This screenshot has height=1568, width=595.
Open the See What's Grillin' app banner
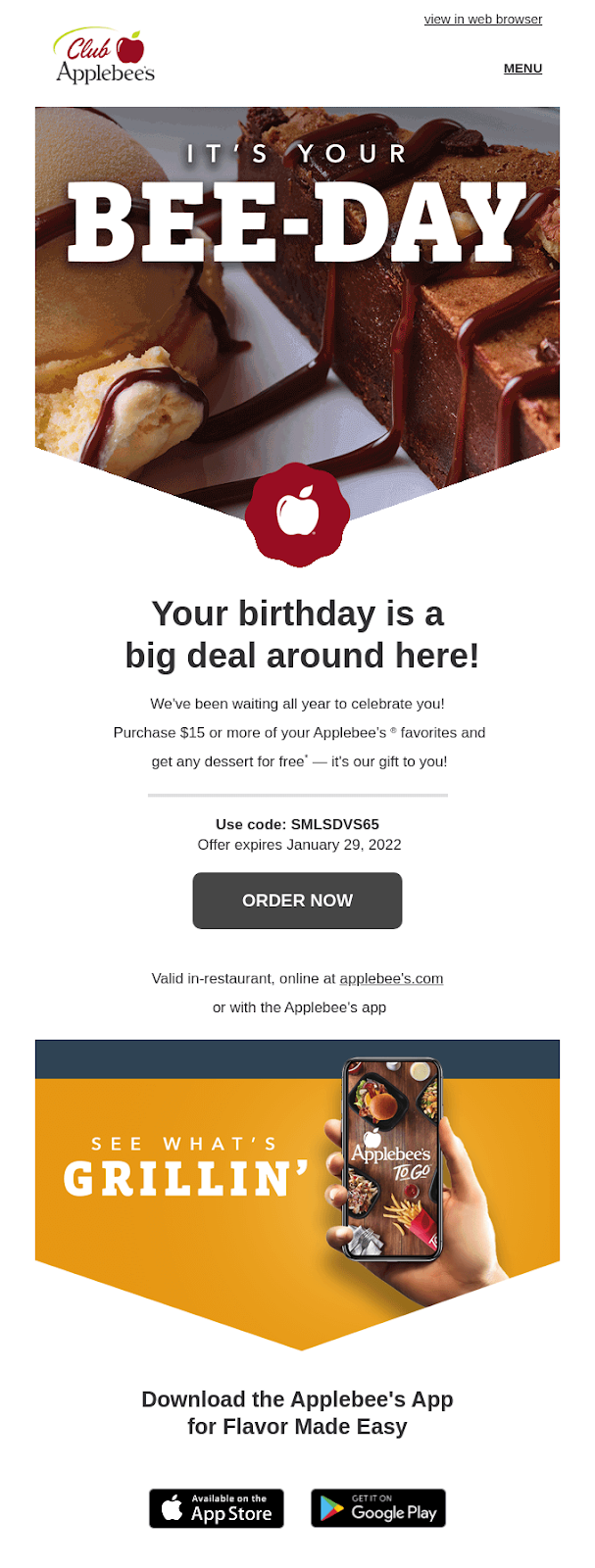click(297, 1176)
